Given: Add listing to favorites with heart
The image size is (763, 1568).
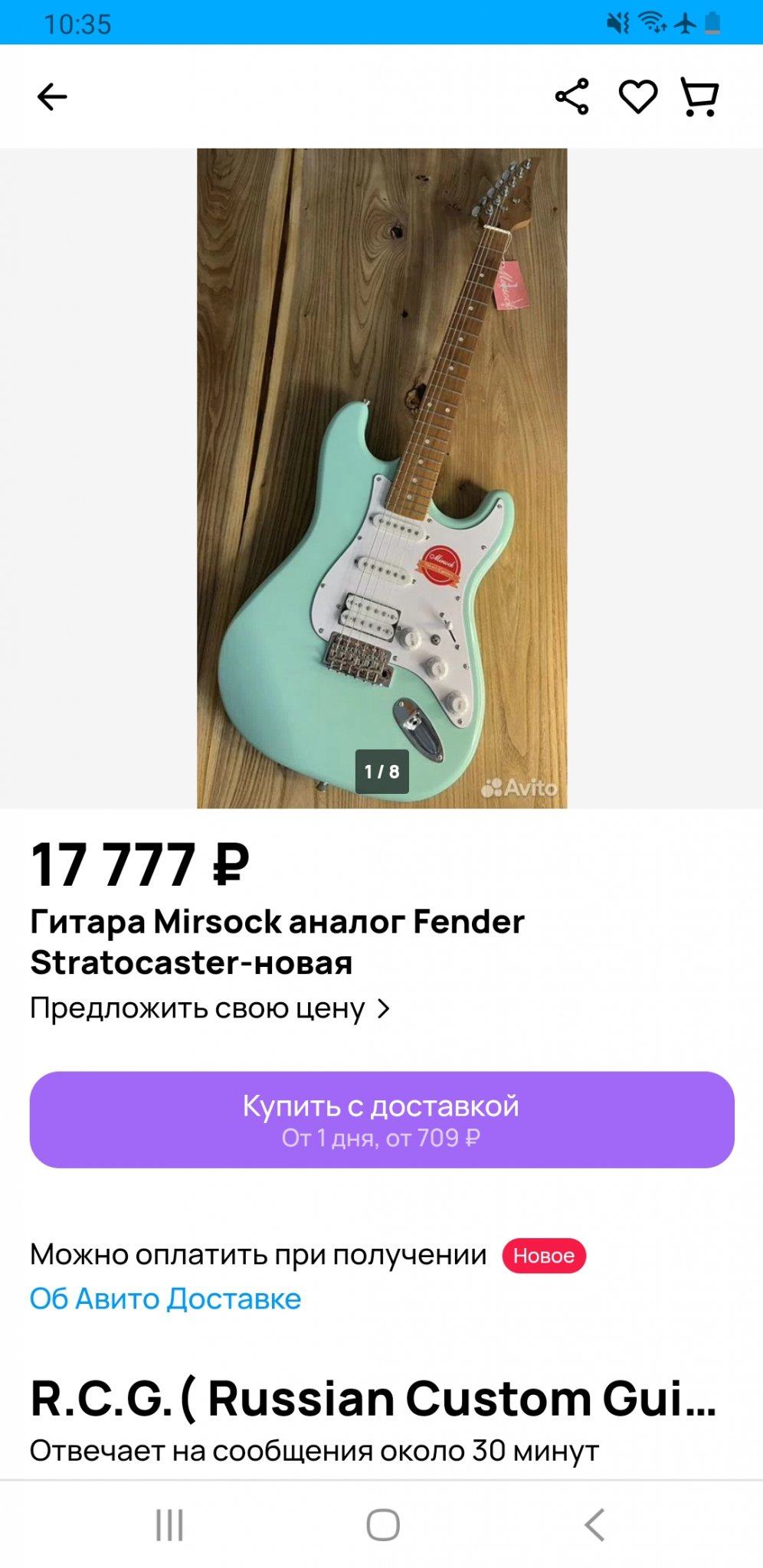Looking at the screenshot, I should click(637, 97).
